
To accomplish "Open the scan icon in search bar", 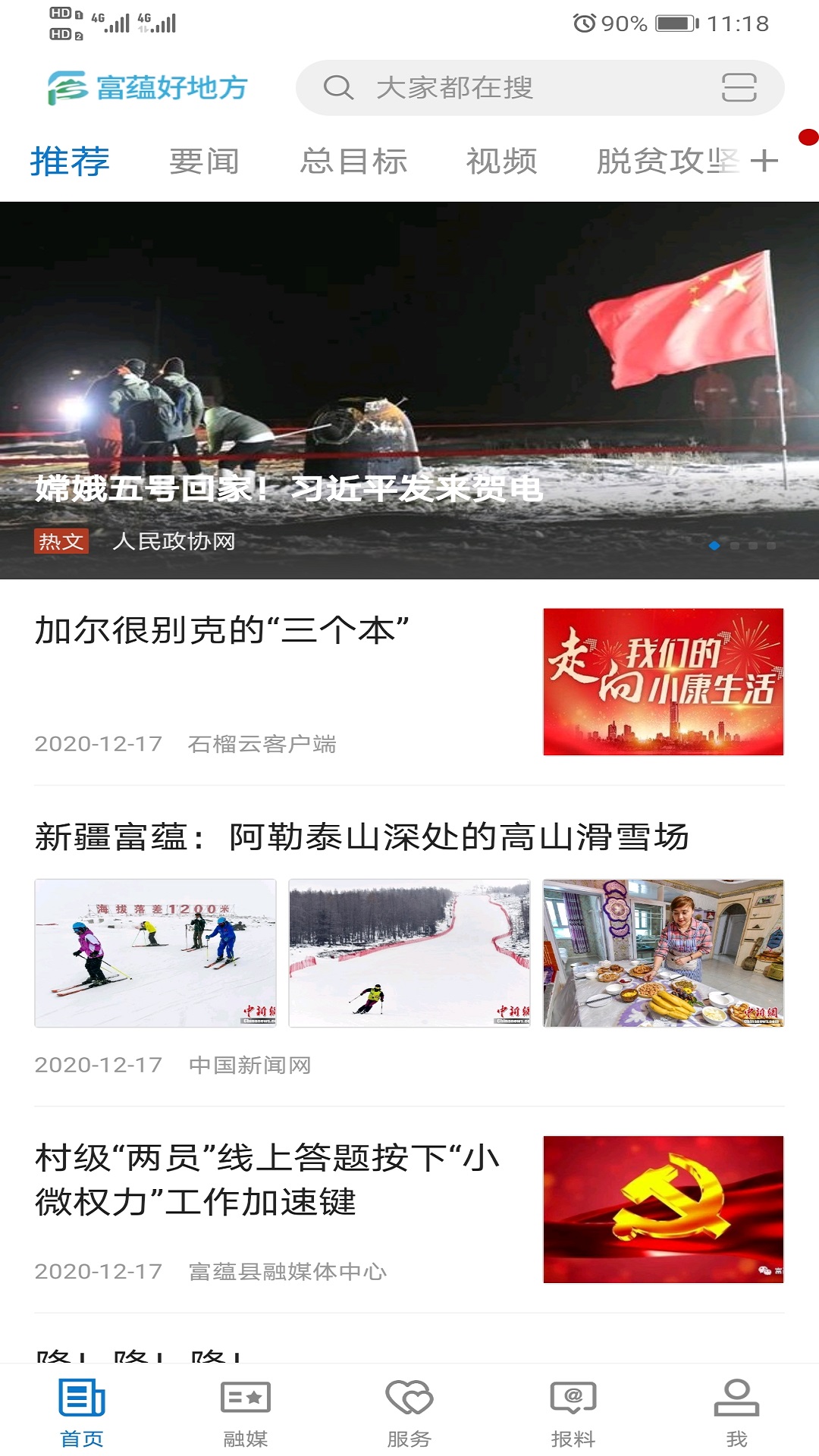I will (x=739, y=88).
